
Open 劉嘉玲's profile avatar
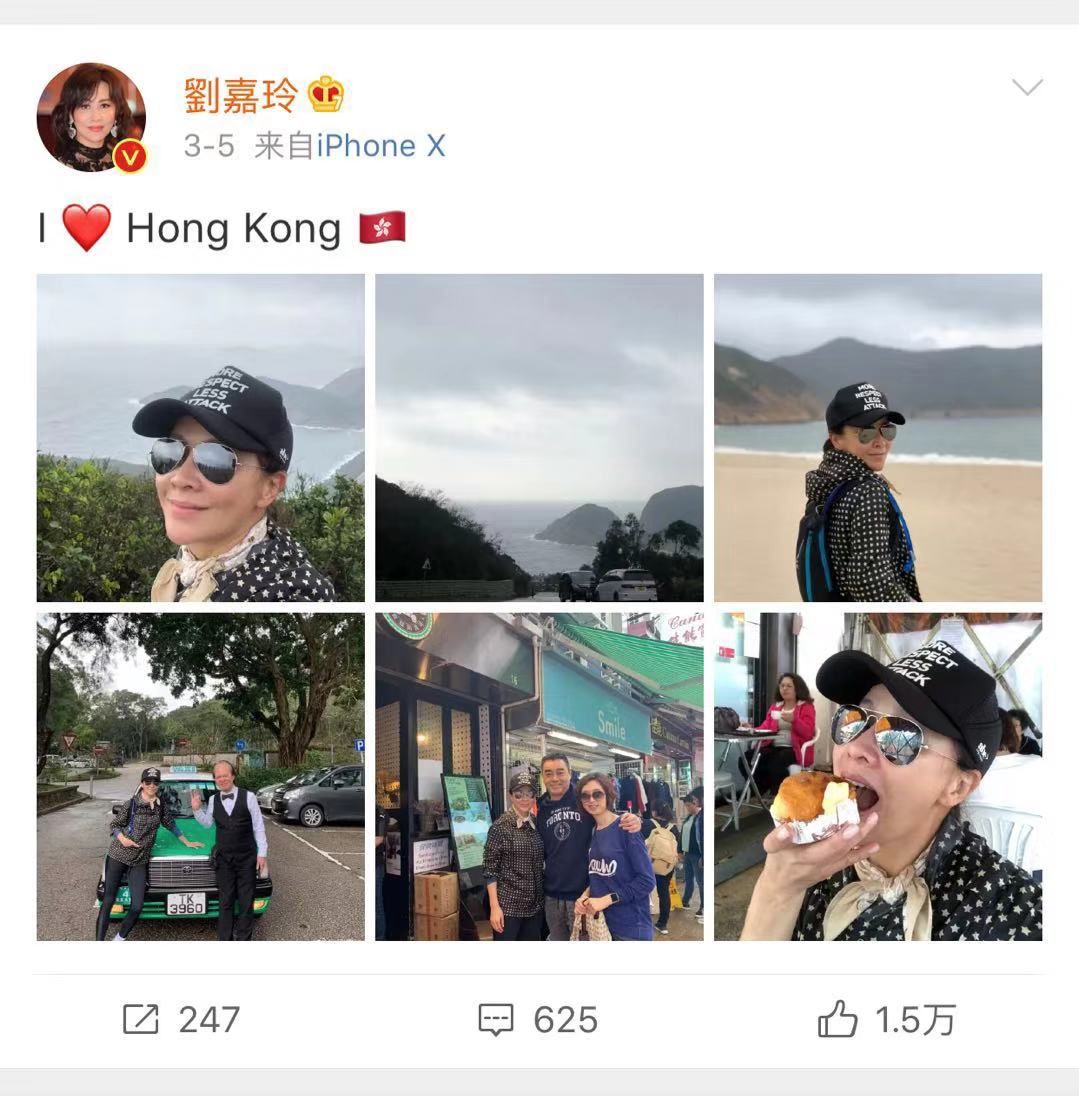click(x=91, y=118)
